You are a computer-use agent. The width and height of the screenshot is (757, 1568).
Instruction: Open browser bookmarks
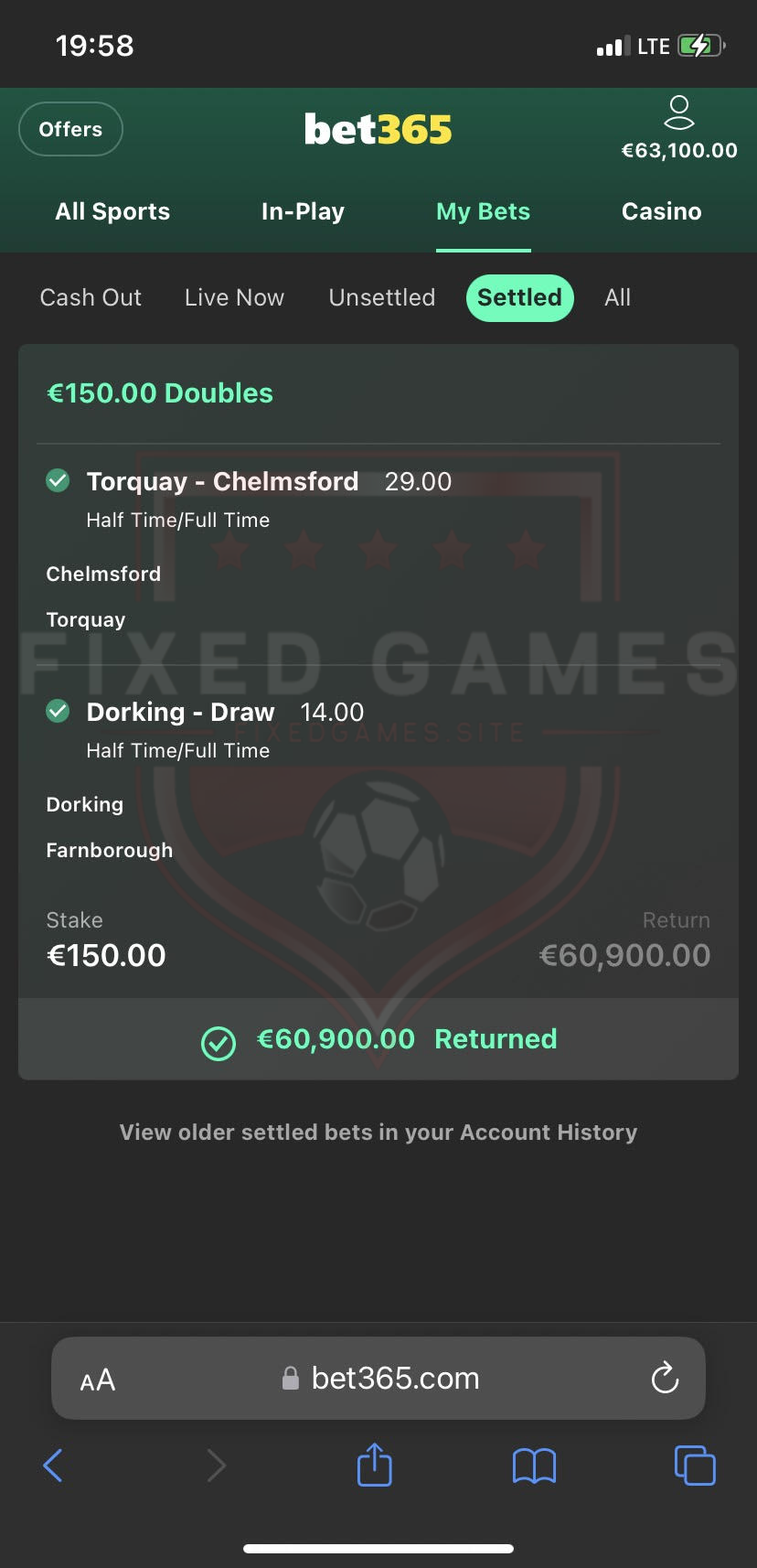(x=534, y=1466)
